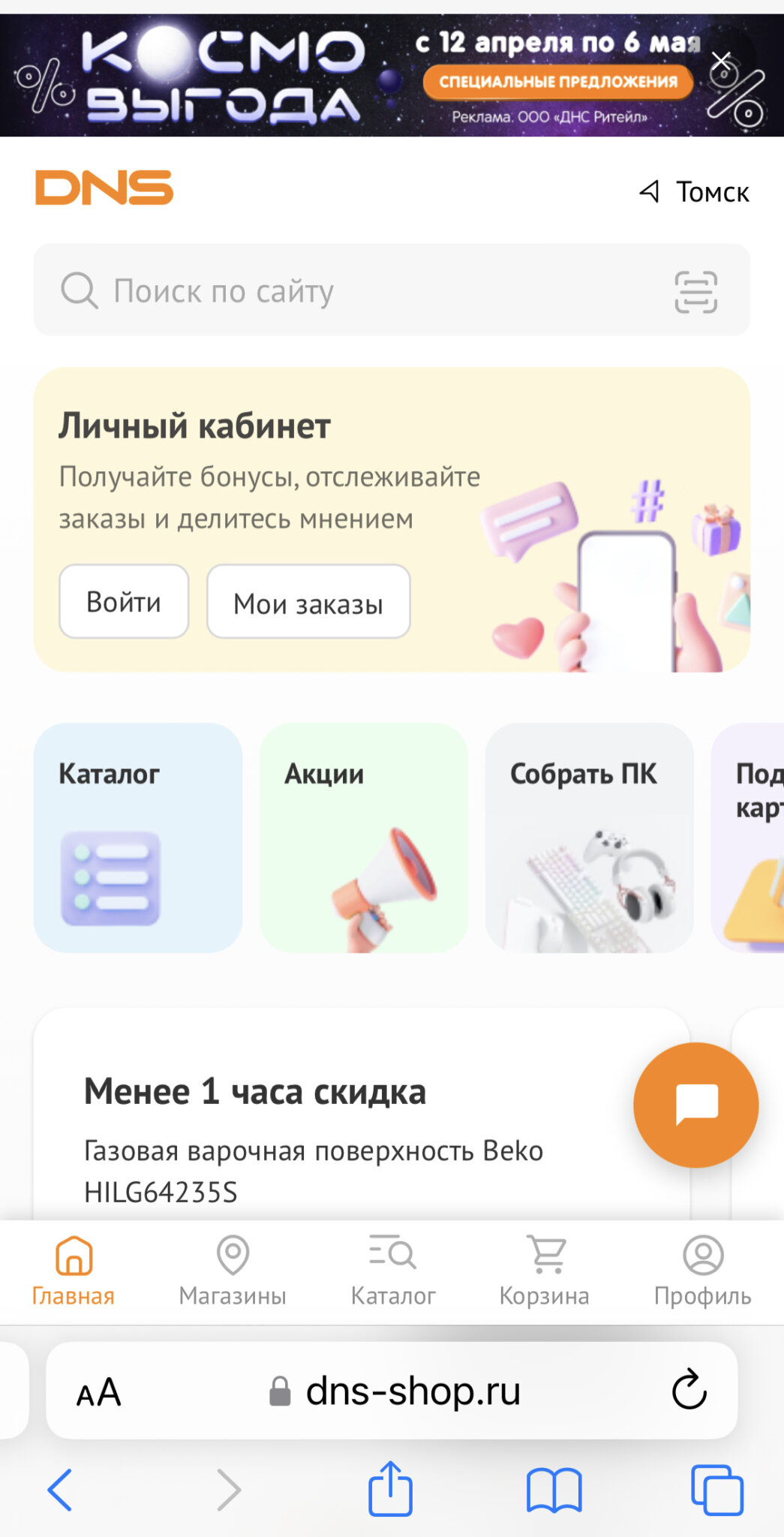Open Мои заказы
This screenshot has width=784, height=1537.
tap(308, 603)
